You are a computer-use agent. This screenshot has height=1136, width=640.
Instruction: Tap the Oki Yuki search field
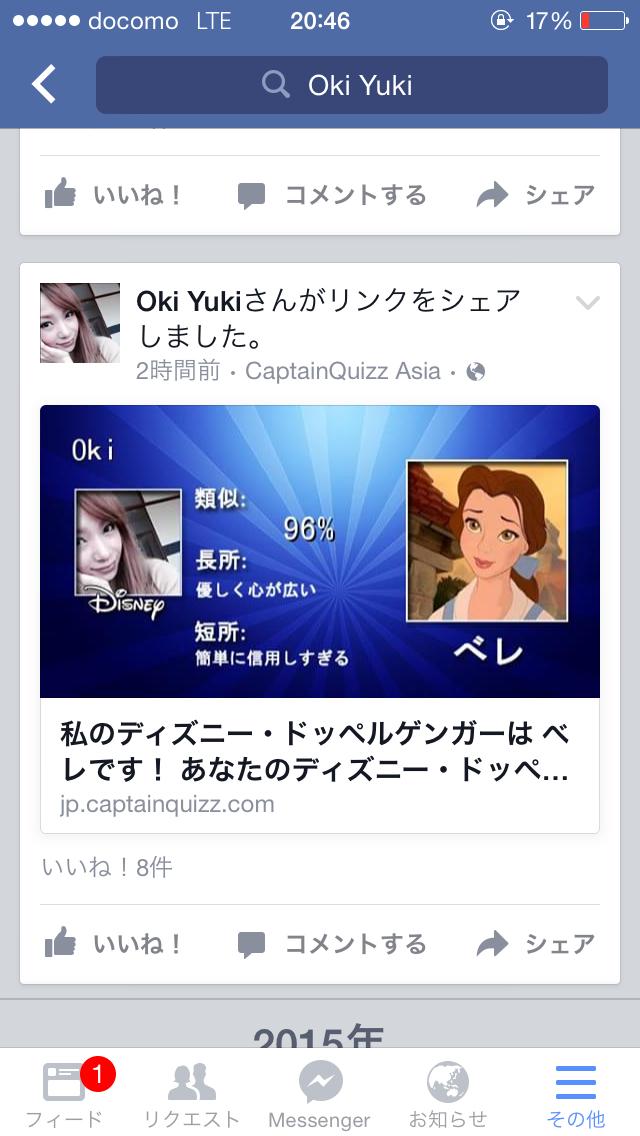click(x=351, y=85)
